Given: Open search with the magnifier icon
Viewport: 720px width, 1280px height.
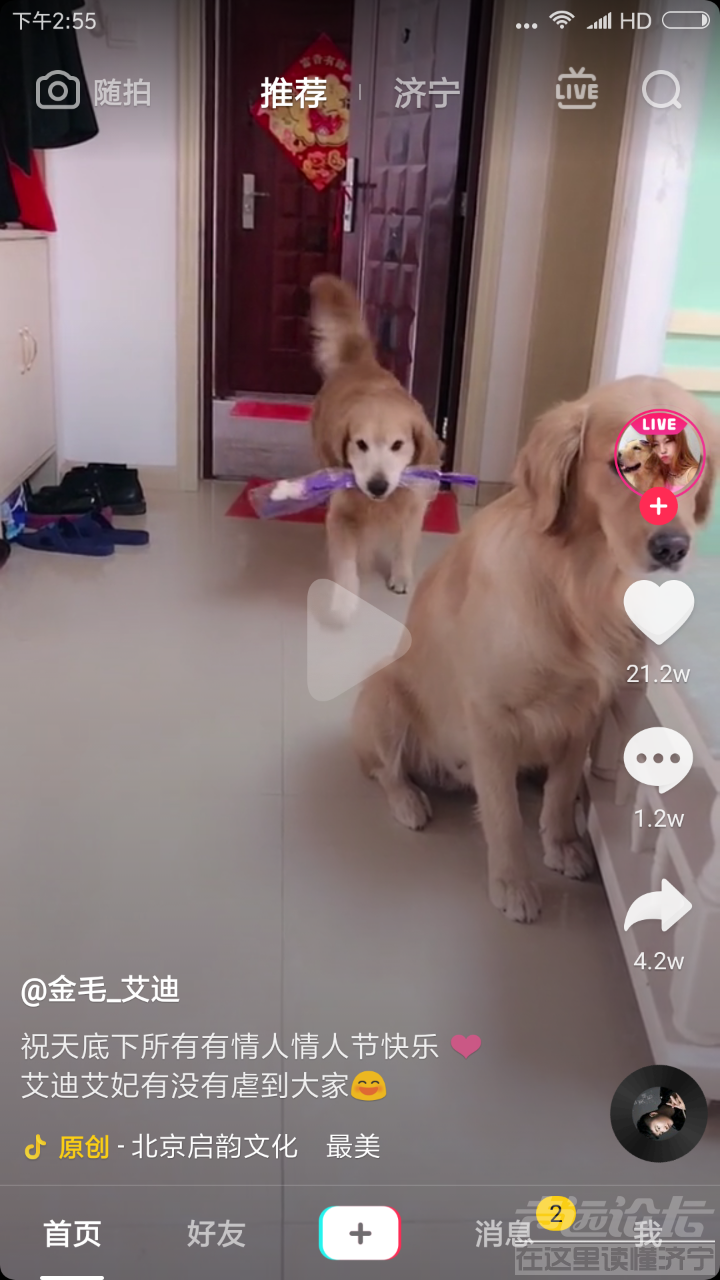Looking at the screenshot, I should click(661, 91).
